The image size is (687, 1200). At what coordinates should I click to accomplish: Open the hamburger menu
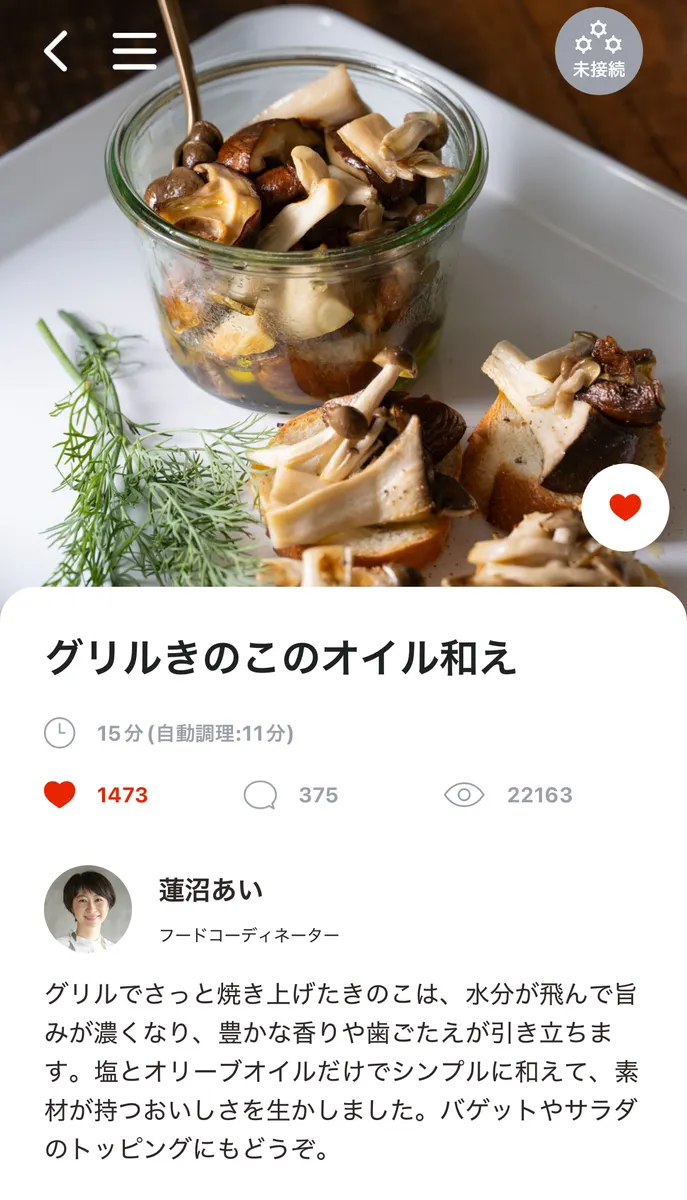click(x=134, y=51)
